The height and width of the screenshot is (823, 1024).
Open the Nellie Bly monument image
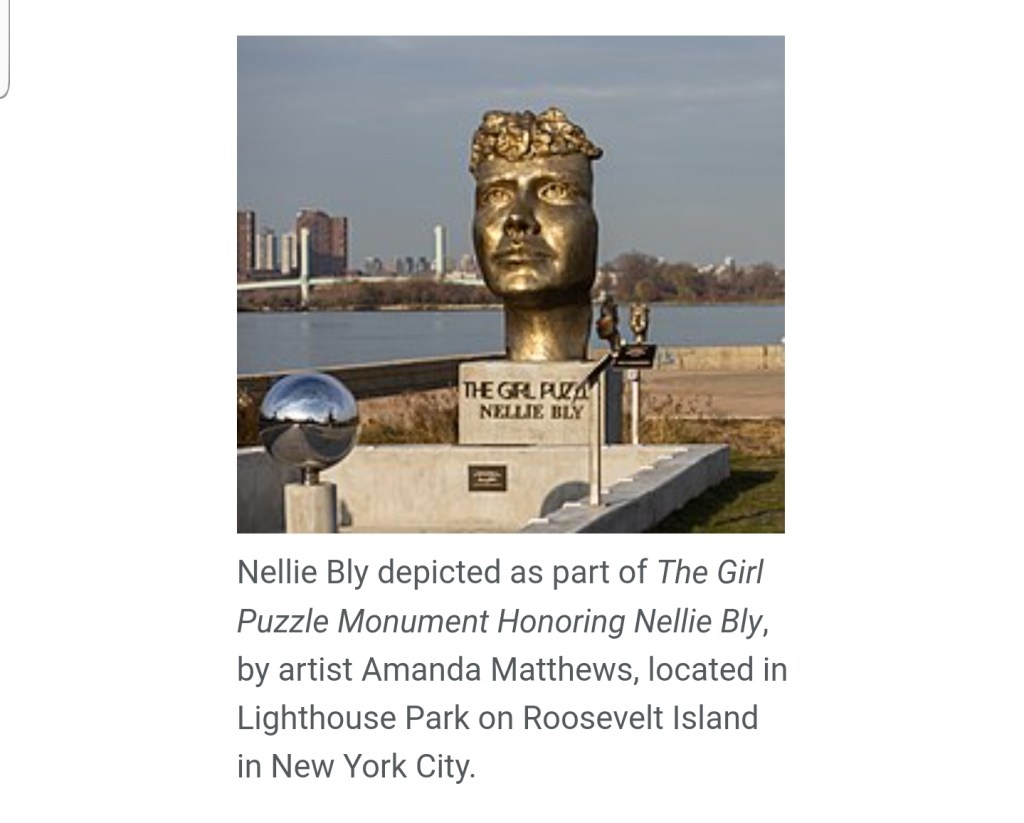[510, 284]
